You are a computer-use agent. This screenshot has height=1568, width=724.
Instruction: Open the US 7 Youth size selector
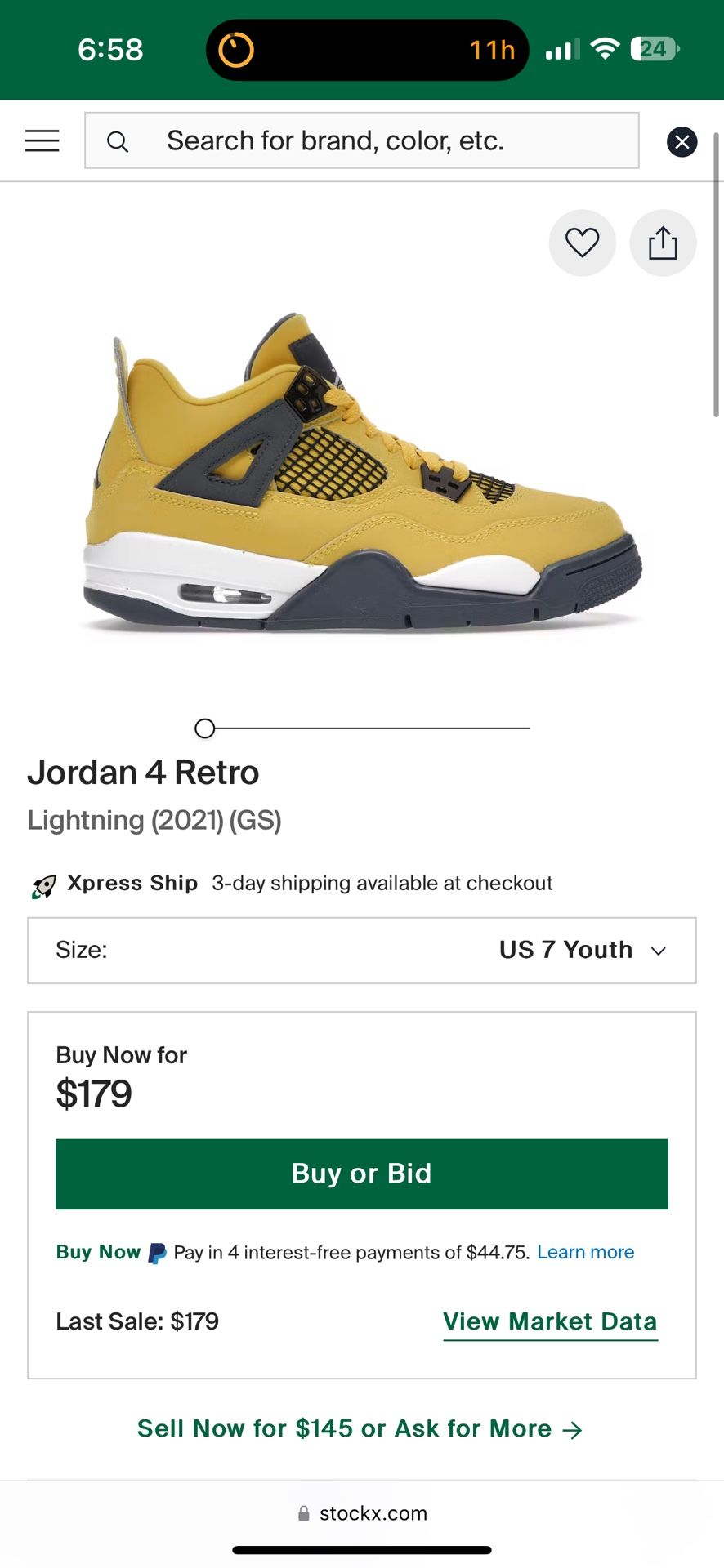coord(565,950)
